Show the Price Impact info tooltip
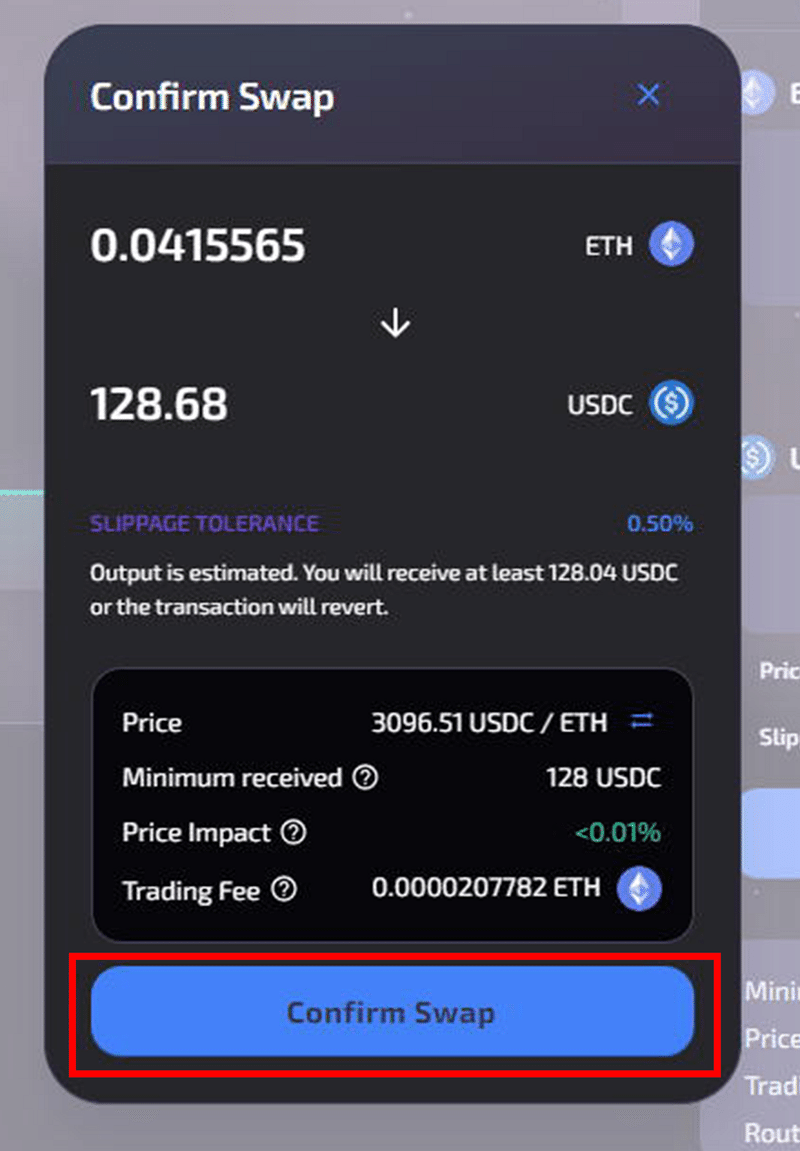Viewport: 800px width, 1151px height. 294,832
